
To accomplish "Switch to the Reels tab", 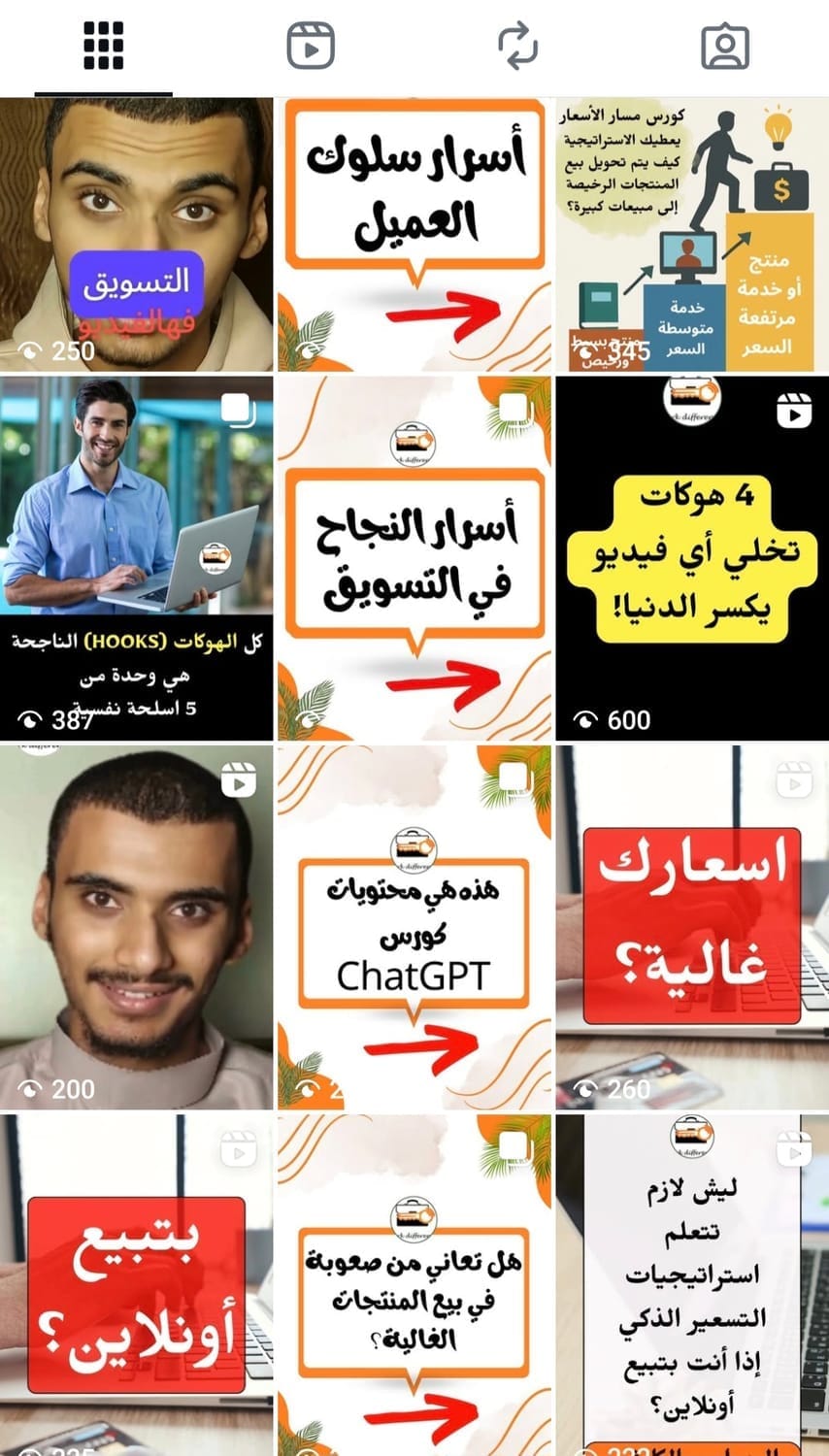I will pyautogui.click(x=311, y=47).
